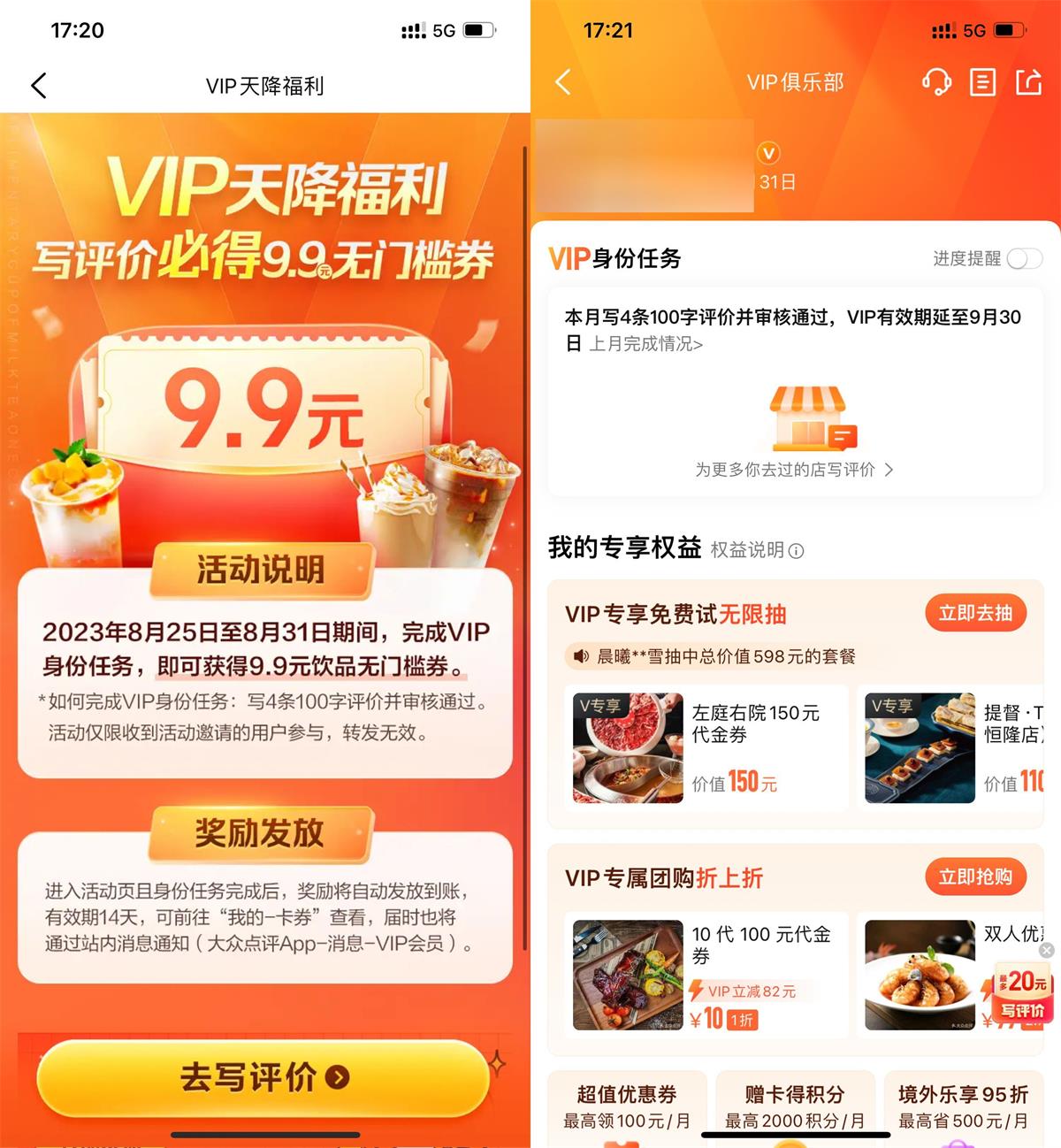Go back from VIP天降福利 page
The image size is (1061, 1148).
pyautogui.click(x=38, y=86)
